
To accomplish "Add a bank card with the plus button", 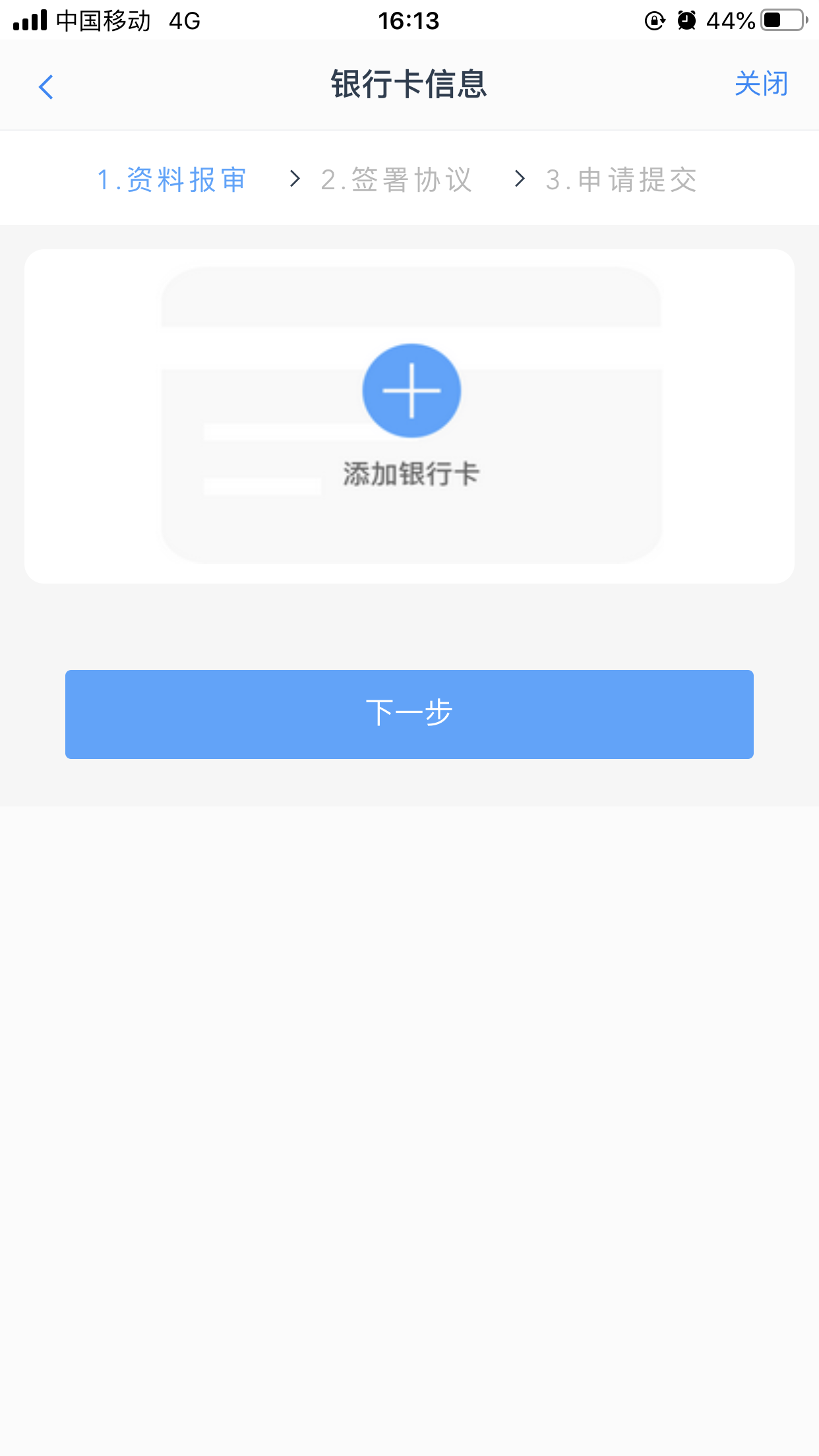I will pos(411,390).
